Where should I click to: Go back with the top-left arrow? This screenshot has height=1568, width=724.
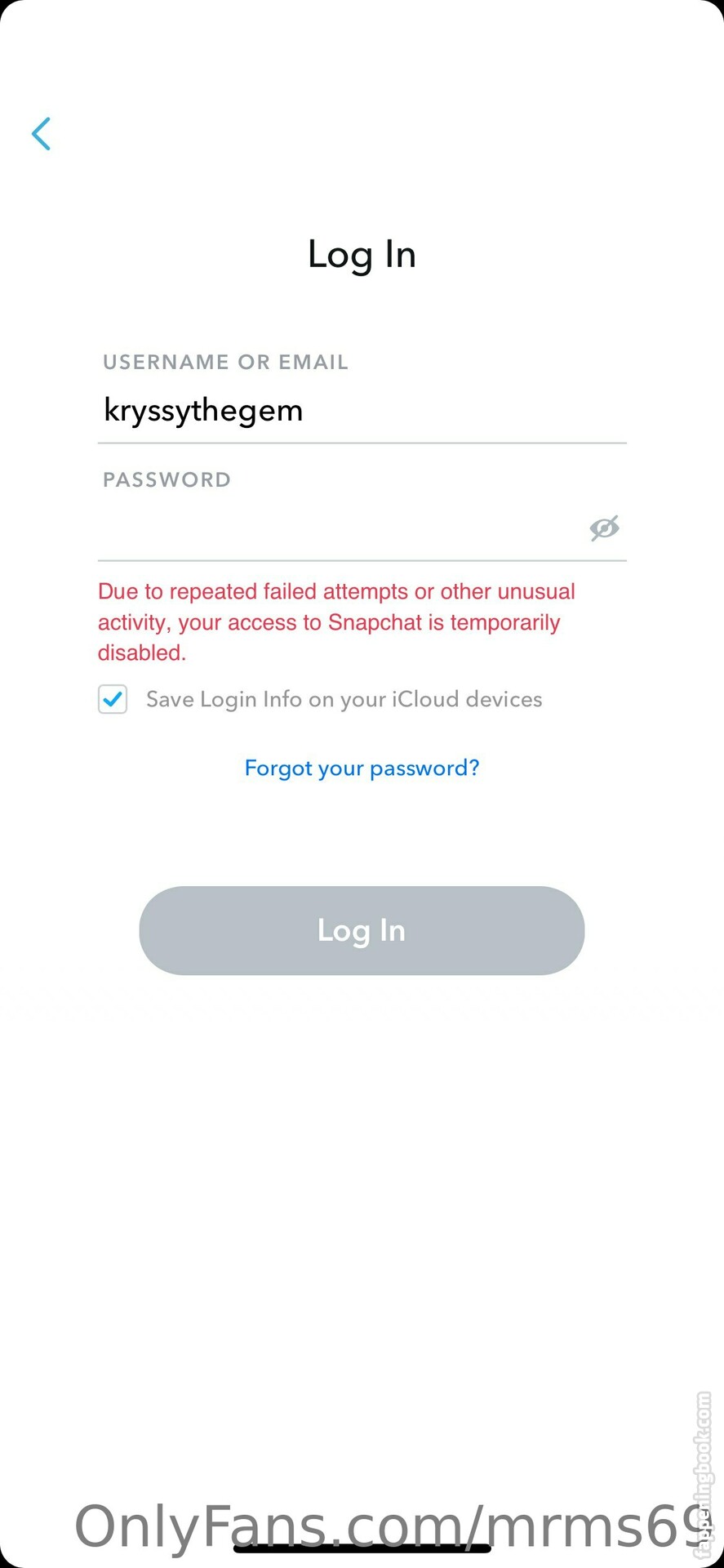coord(41,134)
